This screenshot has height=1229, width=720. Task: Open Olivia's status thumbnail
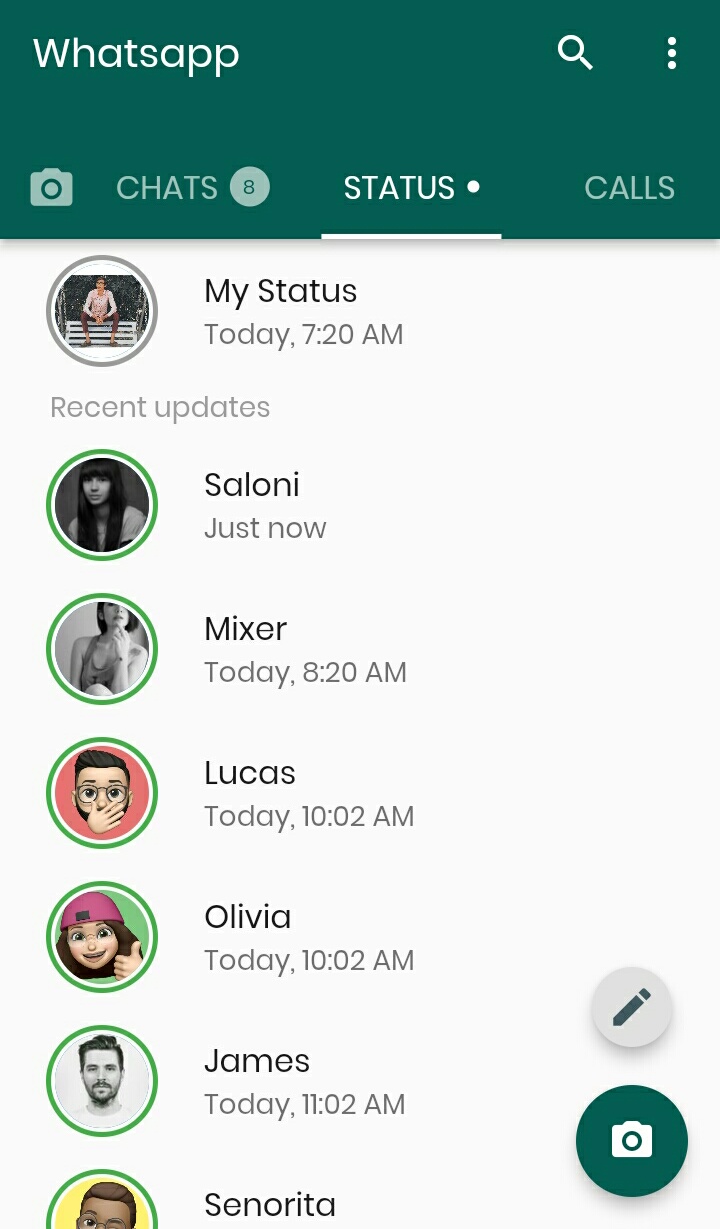coord(101,937)
